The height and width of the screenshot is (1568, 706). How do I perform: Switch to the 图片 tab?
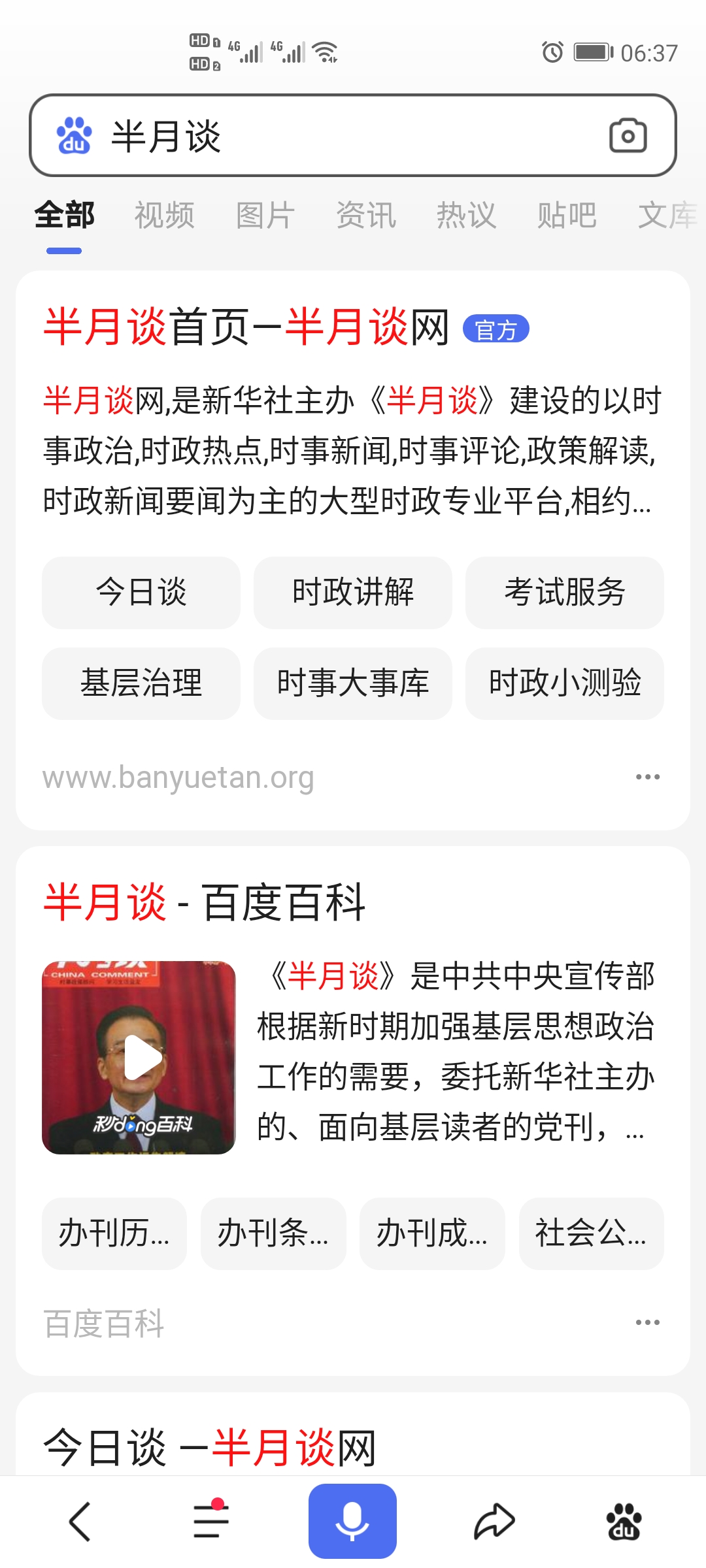(x=265, y=216)
